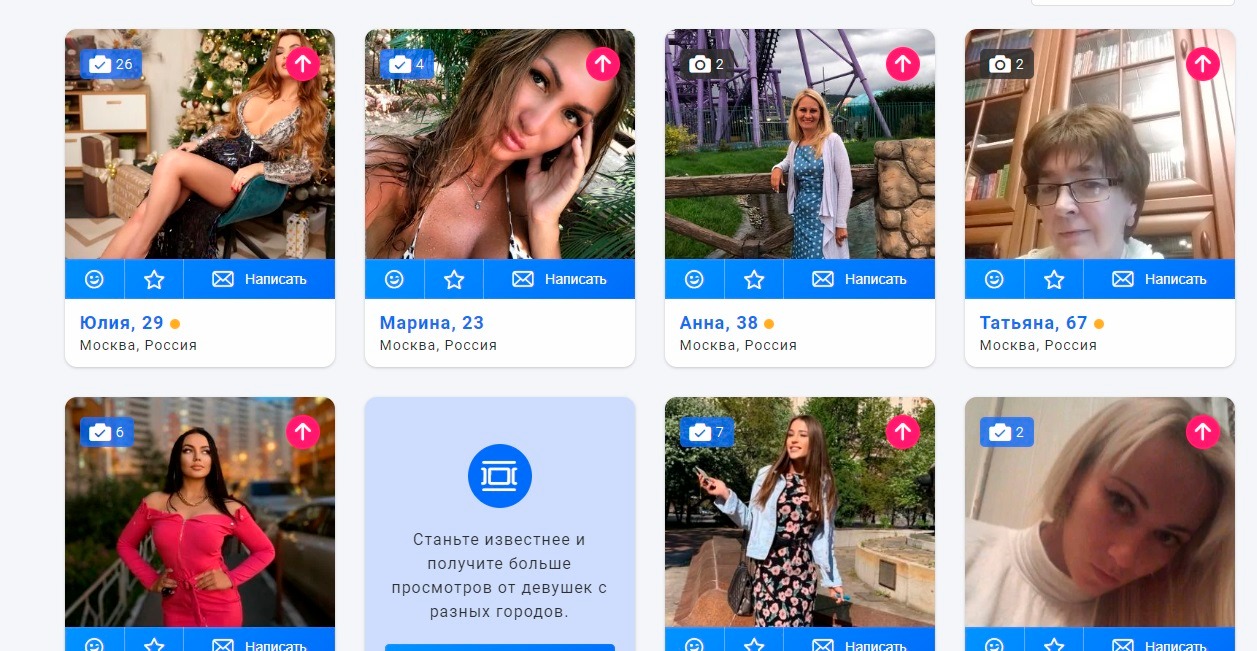Viewport: 1257px width, 651px height.
Task: Write a message to Юлия
Action: point(259,279)
